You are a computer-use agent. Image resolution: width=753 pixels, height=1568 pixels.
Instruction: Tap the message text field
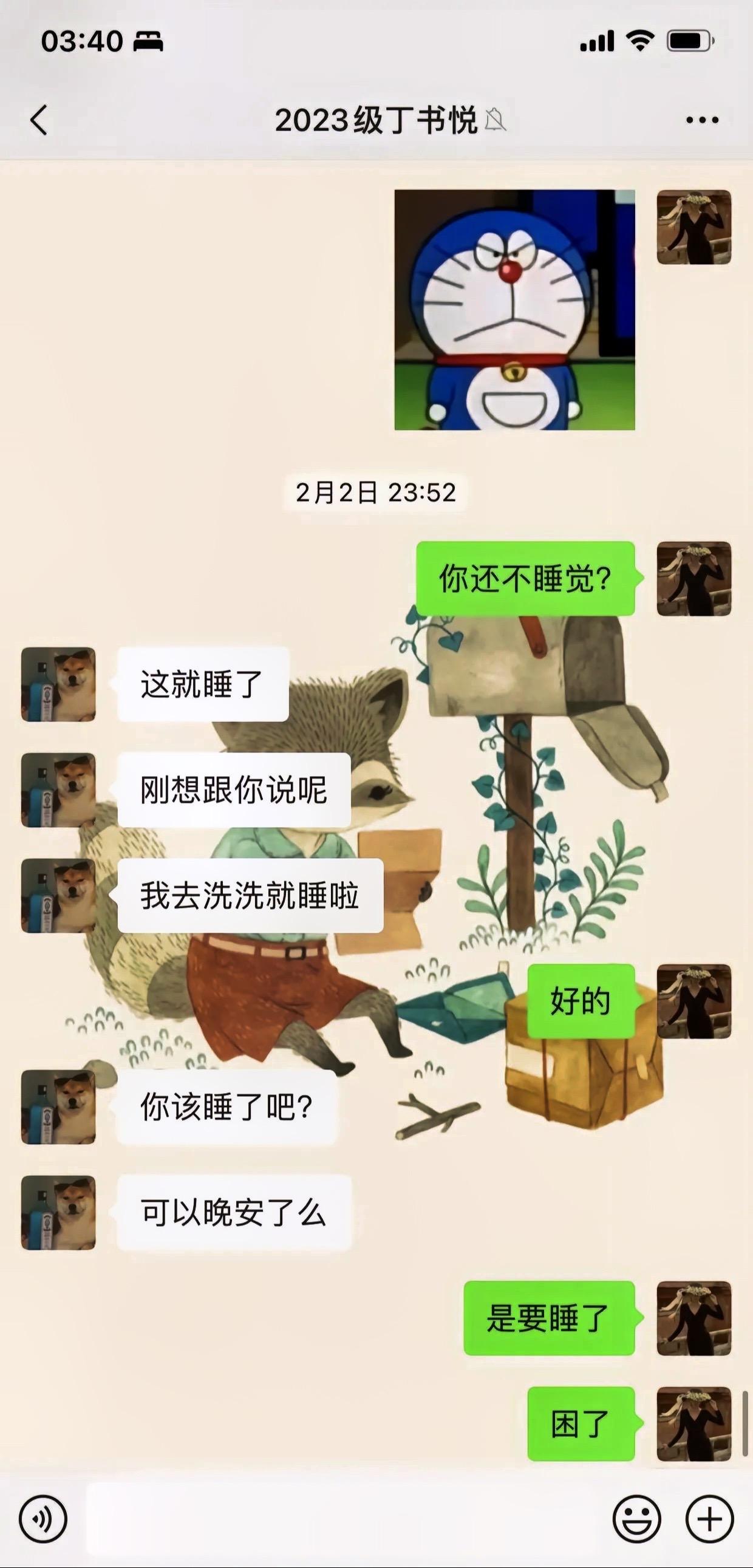(x=341, y=1519)
